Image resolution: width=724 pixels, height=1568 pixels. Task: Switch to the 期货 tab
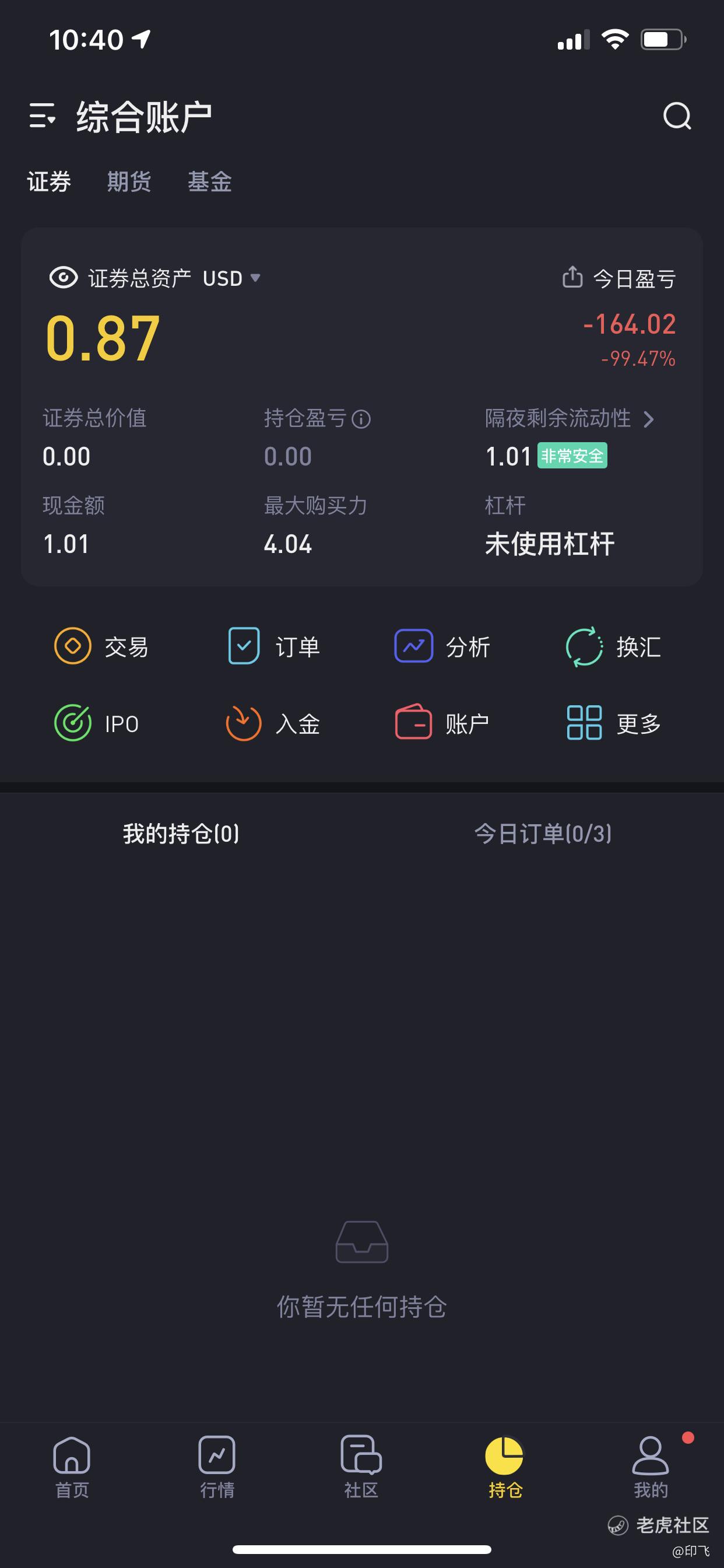click(x=129, y=181)
